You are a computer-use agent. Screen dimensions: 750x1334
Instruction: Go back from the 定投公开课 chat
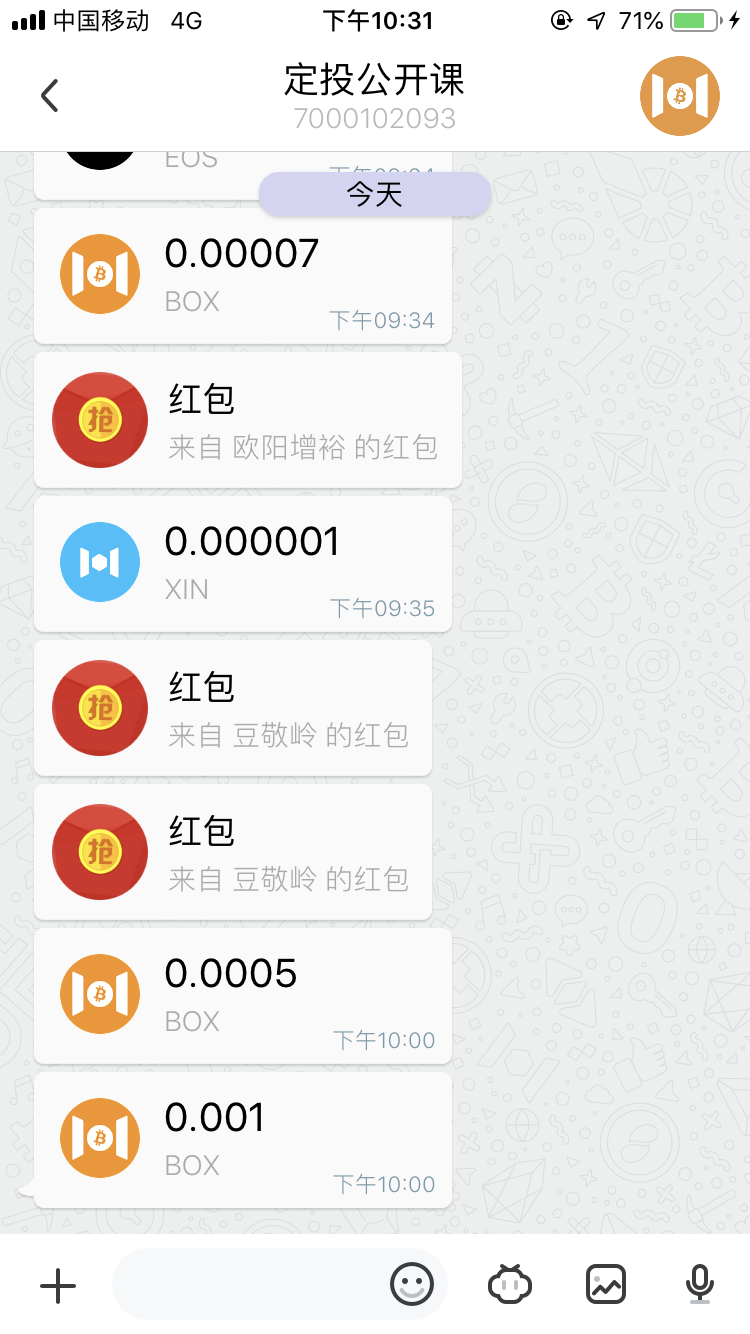click(x=50, y=96)
